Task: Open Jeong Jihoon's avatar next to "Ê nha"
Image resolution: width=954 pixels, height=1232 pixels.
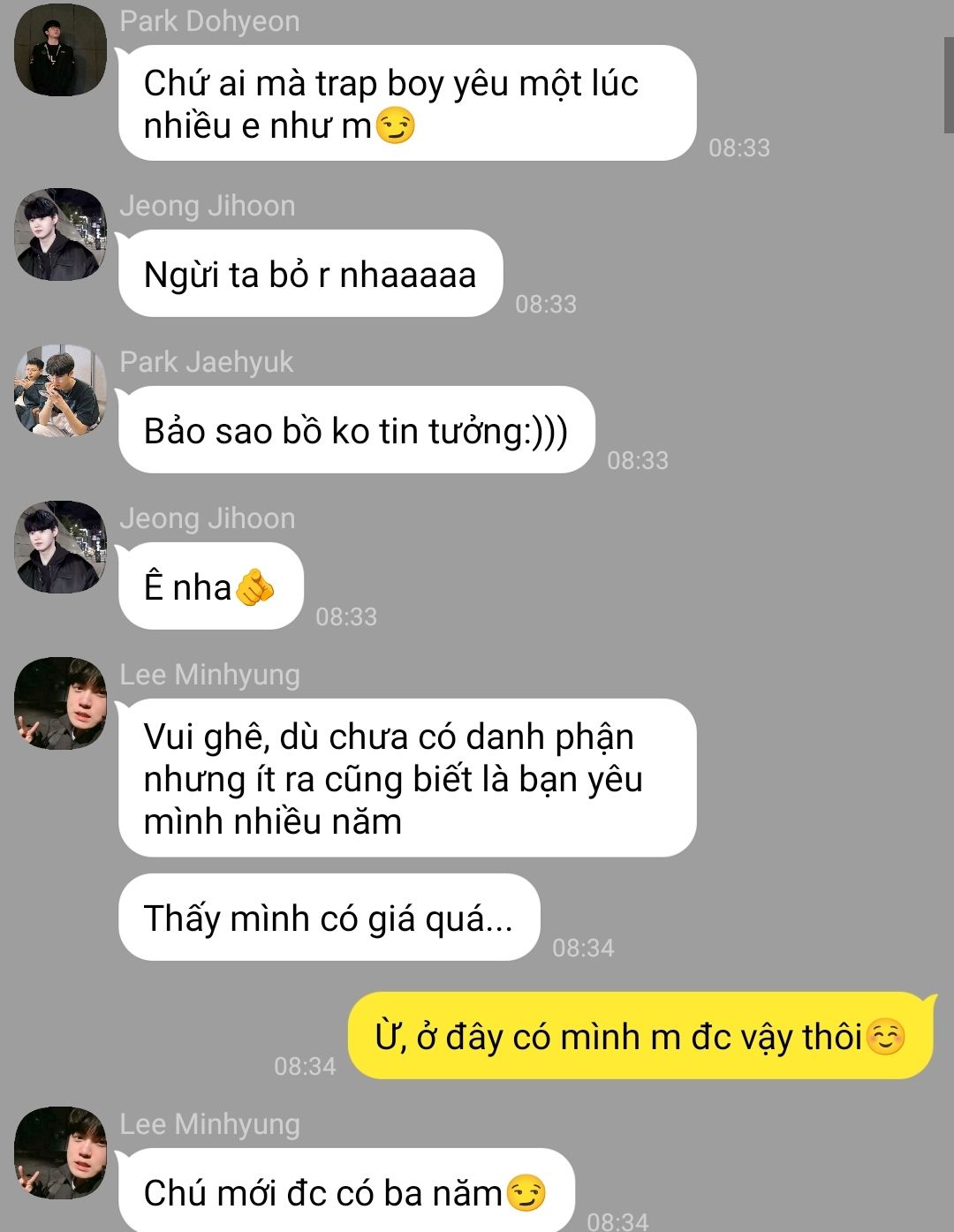Action: click(x=60, y=547)
